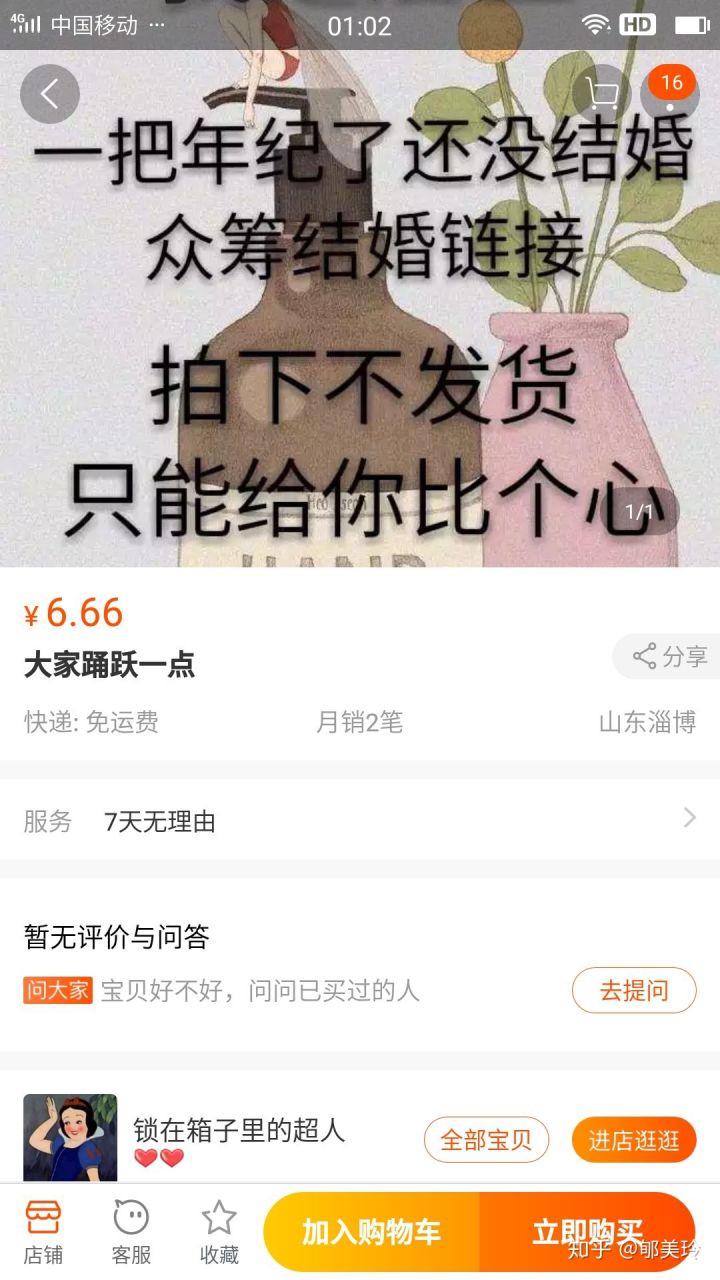Contact 客服 customer service
Screen dimensions: 720x1280
click(131, 1232)
